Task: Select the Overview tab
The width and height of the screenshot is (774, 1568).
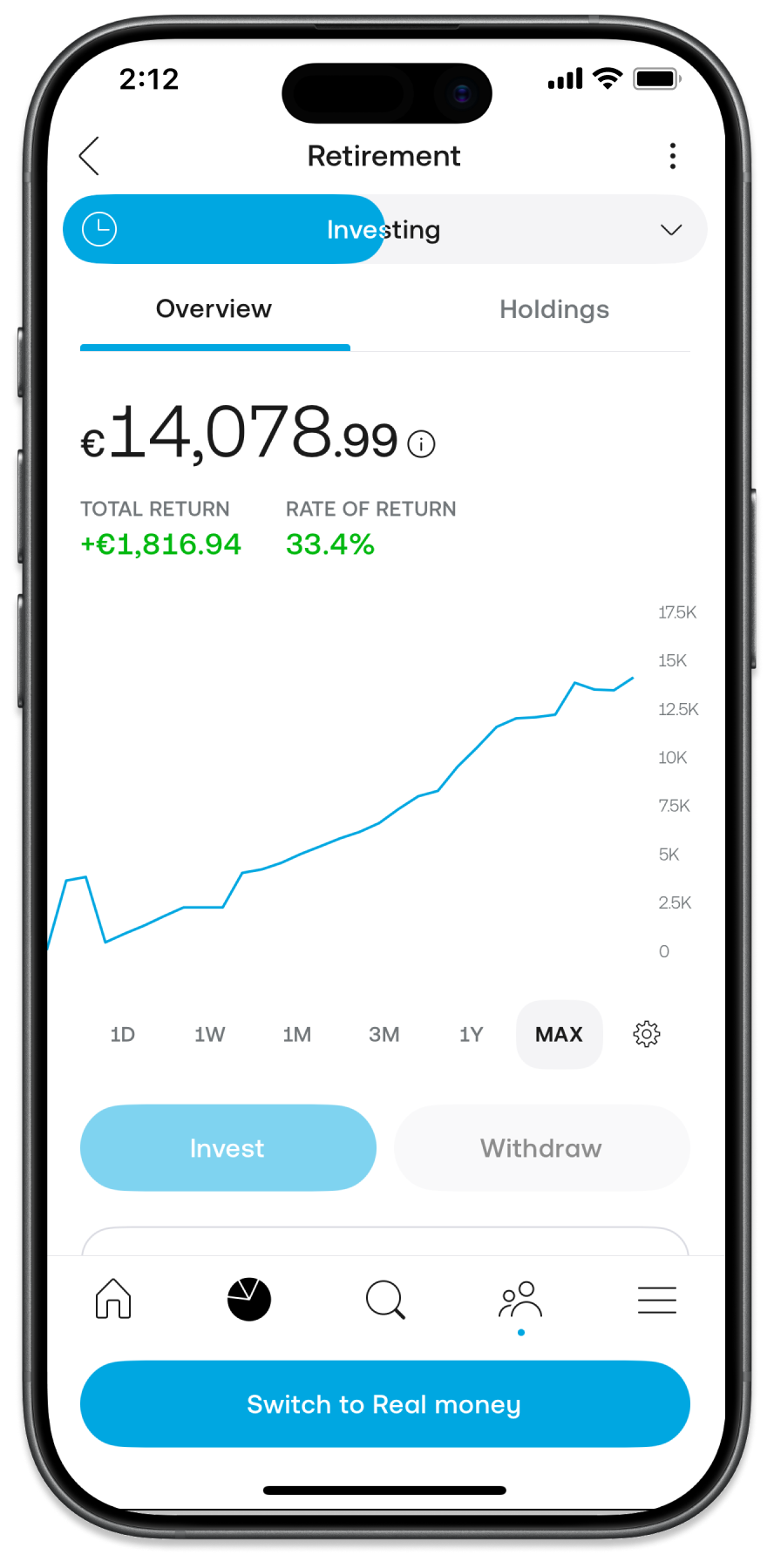Action: [214, 310]
